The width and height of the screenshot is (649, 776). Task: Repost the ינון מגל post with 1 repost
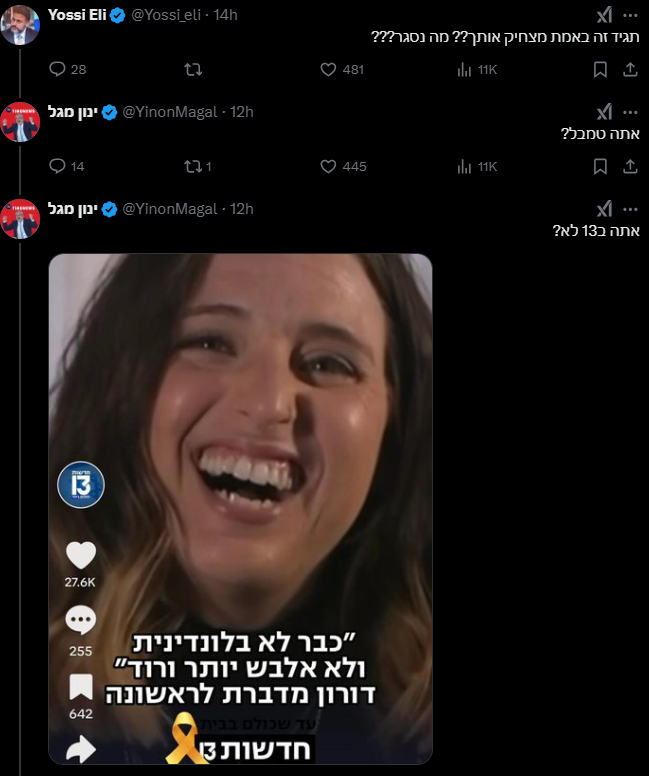coord(194,166)
